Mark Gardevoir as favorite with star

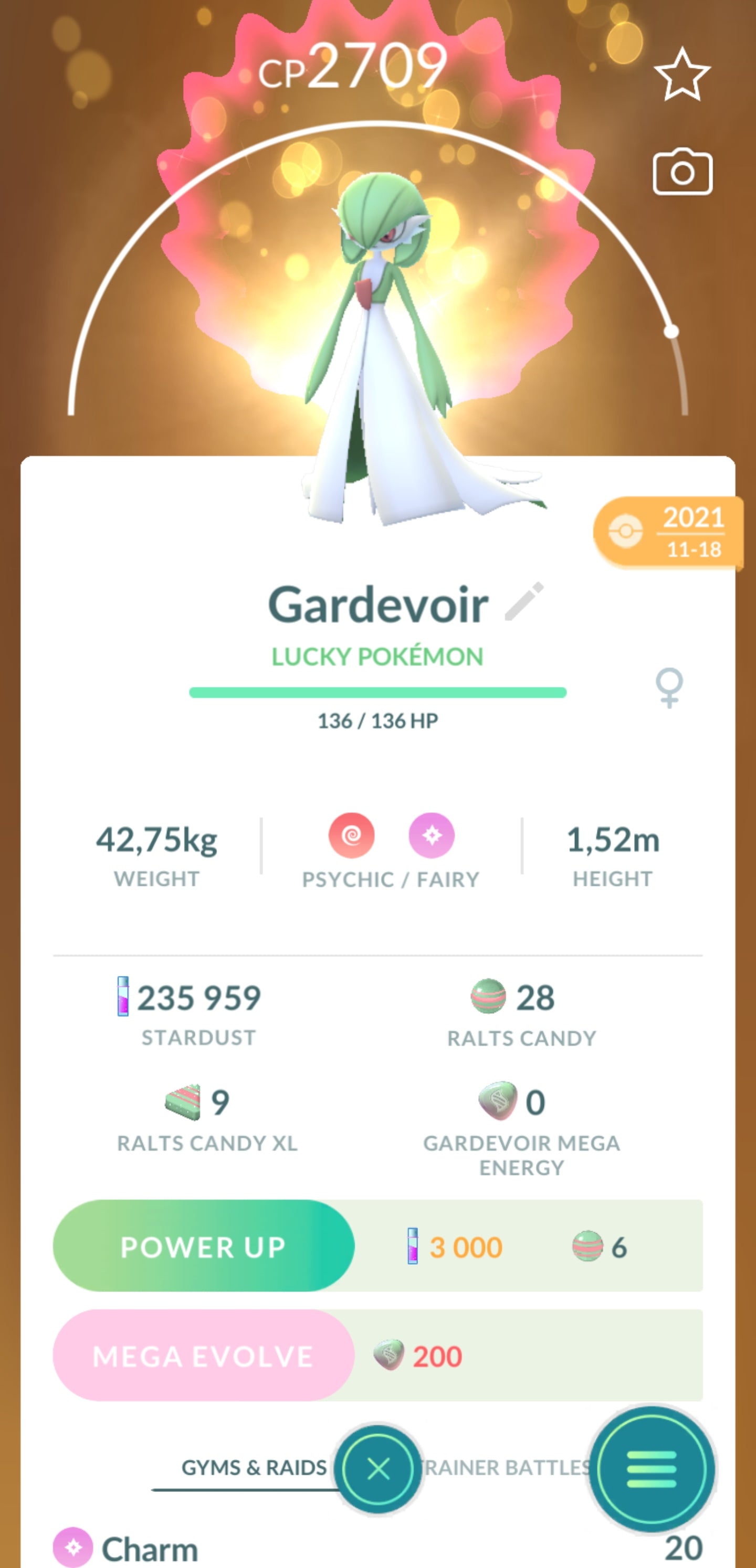click(681, 76)
